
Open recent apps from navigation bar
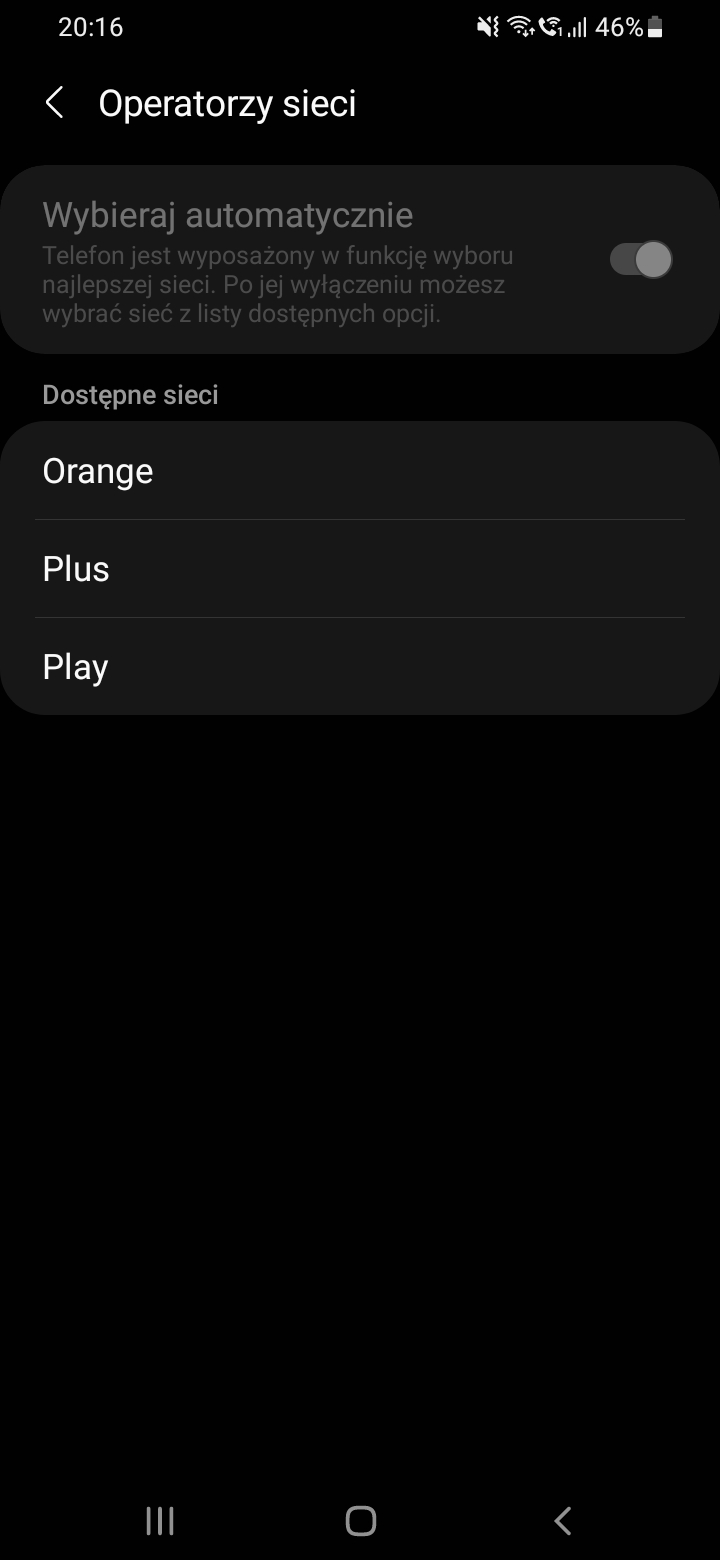(x=160, y=1521)
